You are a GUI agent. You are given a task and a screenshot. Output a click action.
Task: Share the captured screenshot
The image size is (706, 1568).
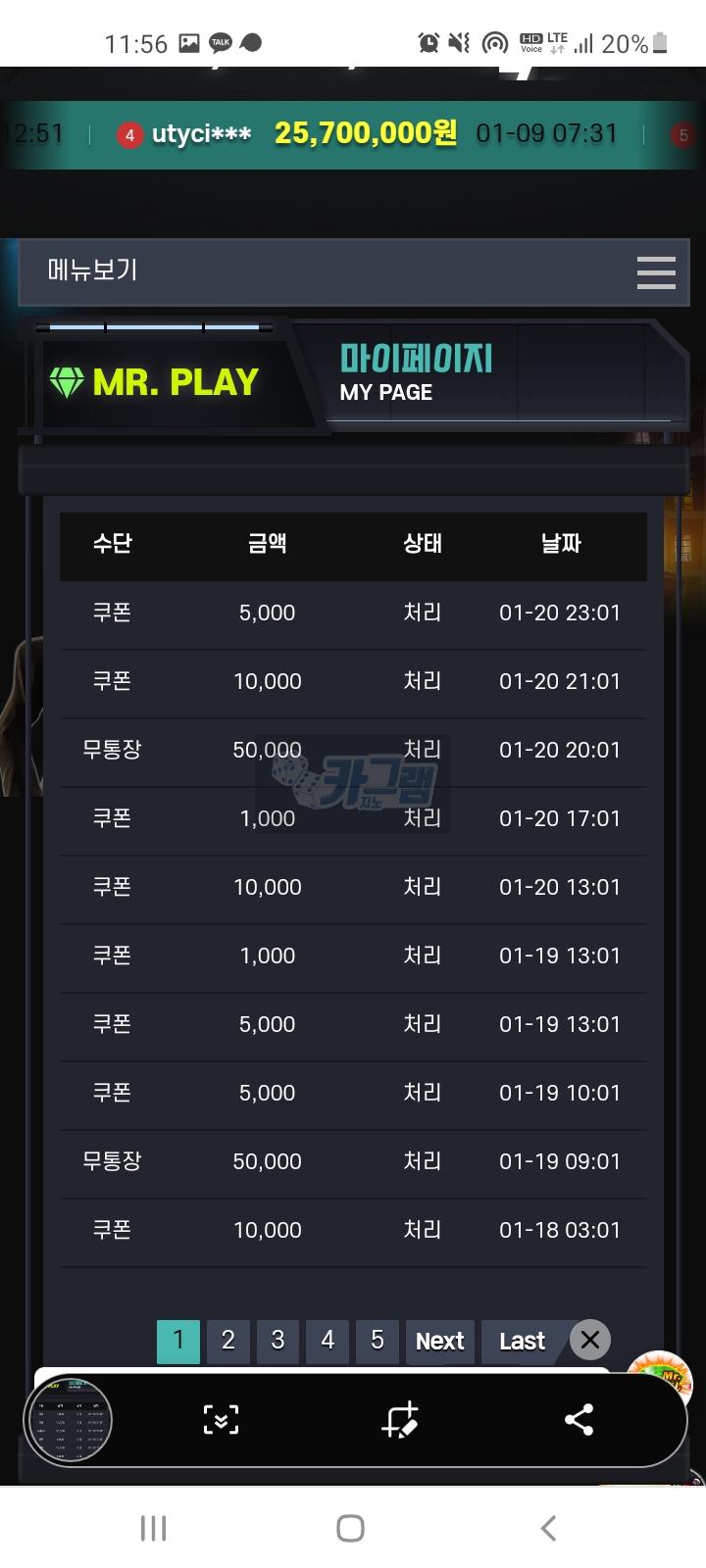click(x=579, y=1419)
